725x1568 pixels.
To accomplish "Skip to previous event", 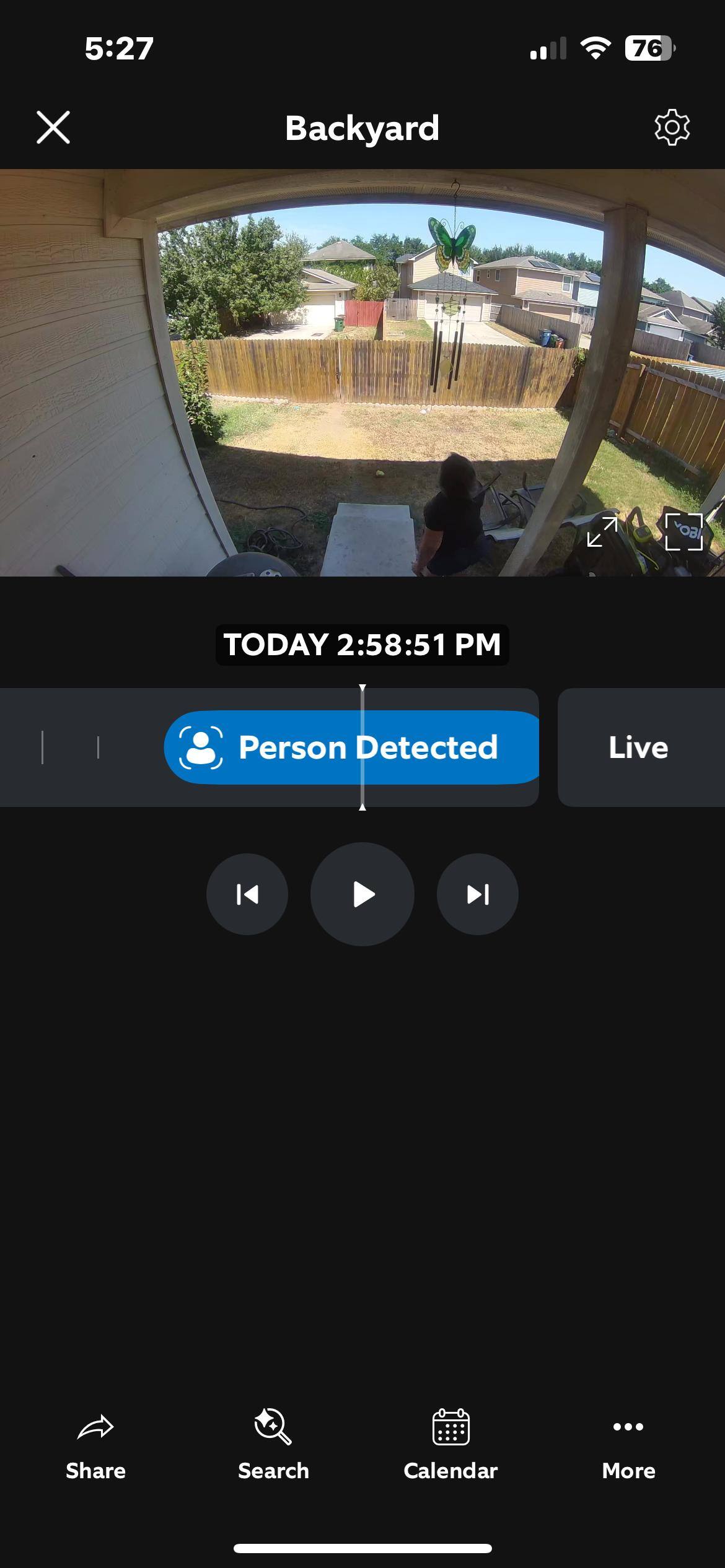I will click(247, 894).
